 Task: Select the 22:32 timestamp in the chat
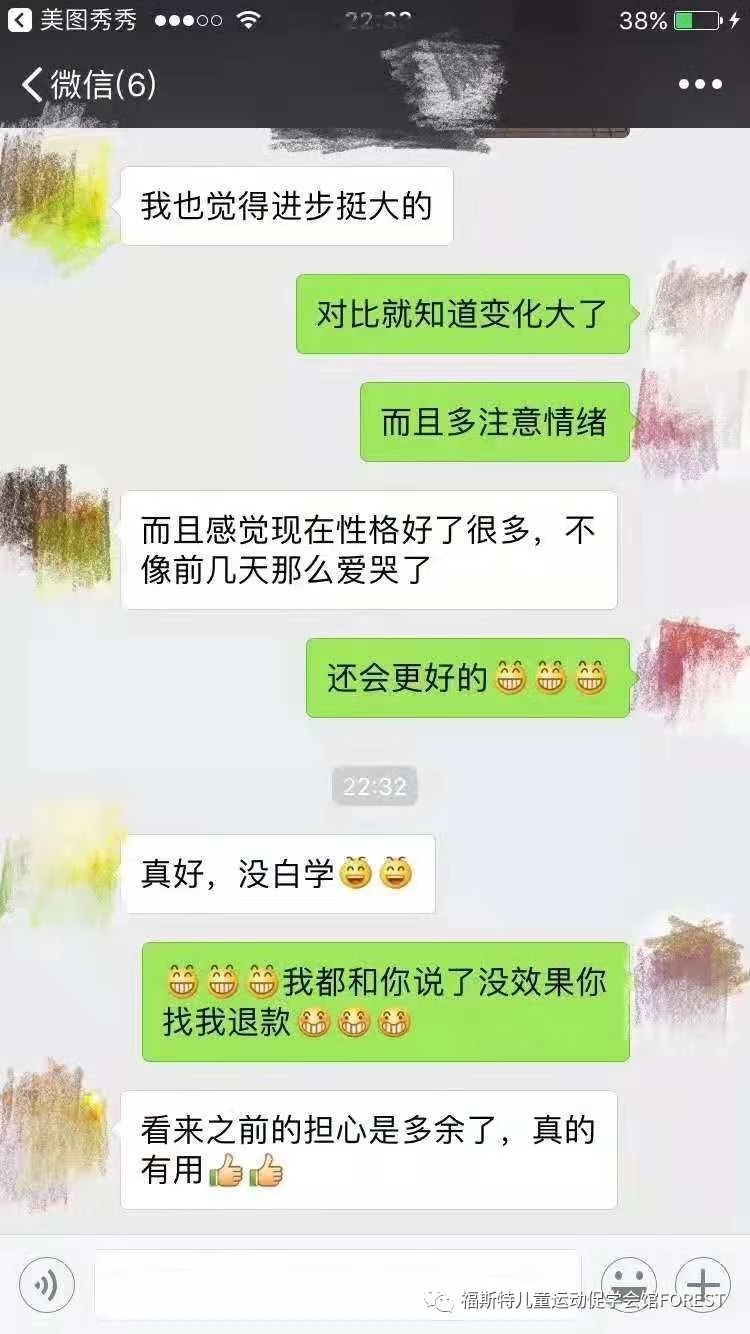coord(374,786)
